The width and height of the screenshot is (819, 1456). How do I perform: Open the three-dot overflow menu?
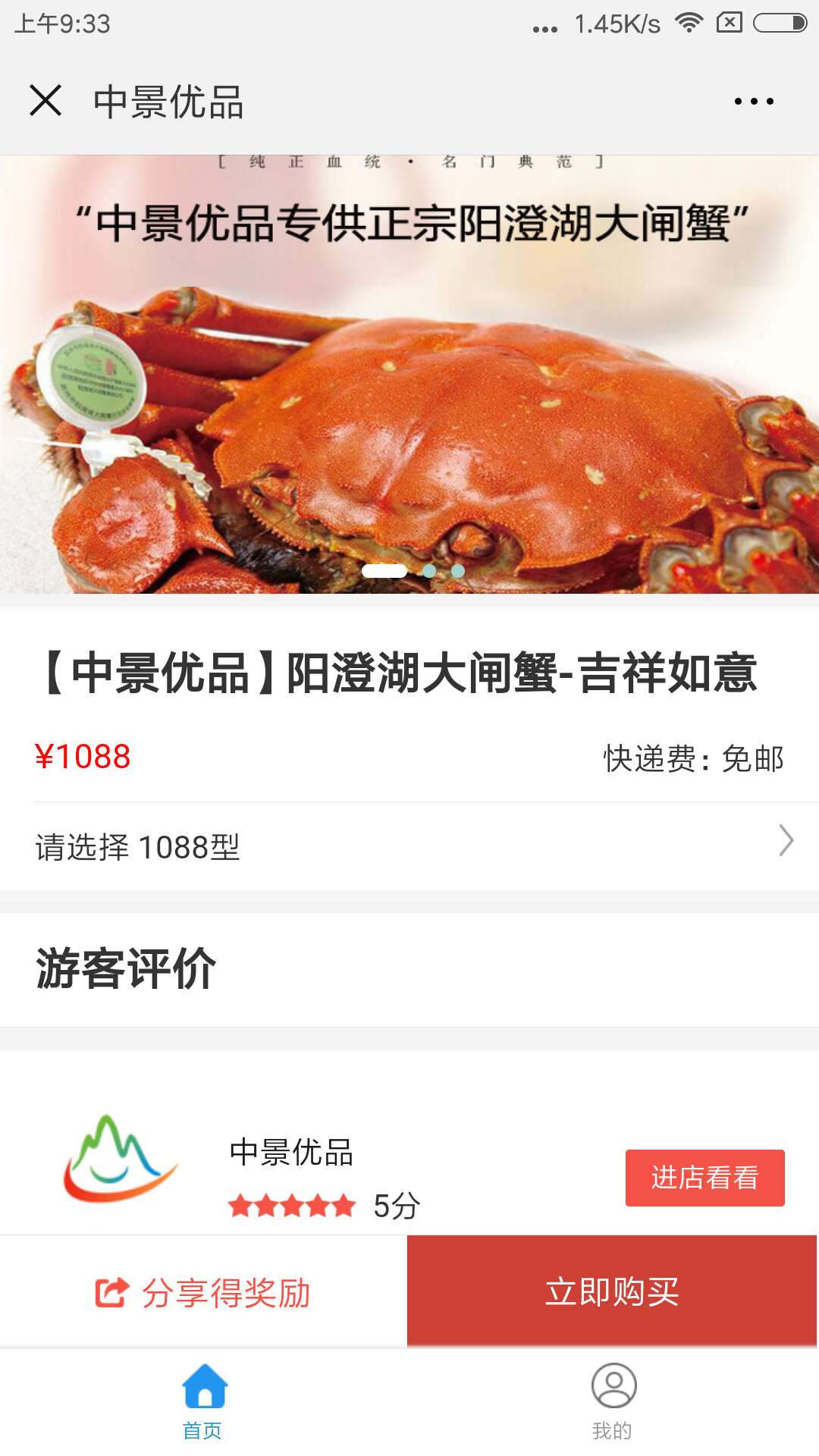[x=754, y=101]
